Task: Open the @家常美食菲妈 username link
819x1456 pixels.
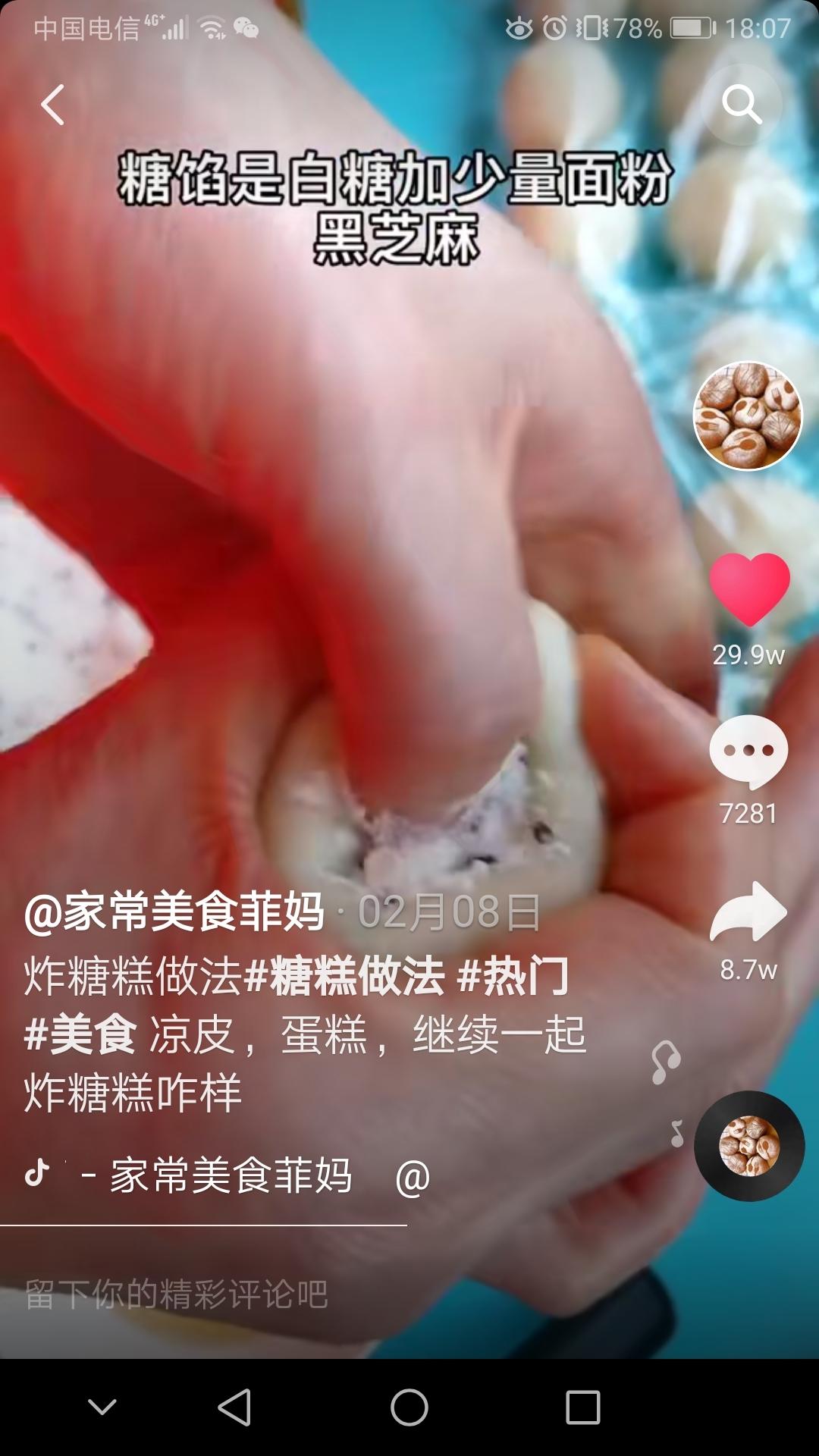Action: point(174,912)
